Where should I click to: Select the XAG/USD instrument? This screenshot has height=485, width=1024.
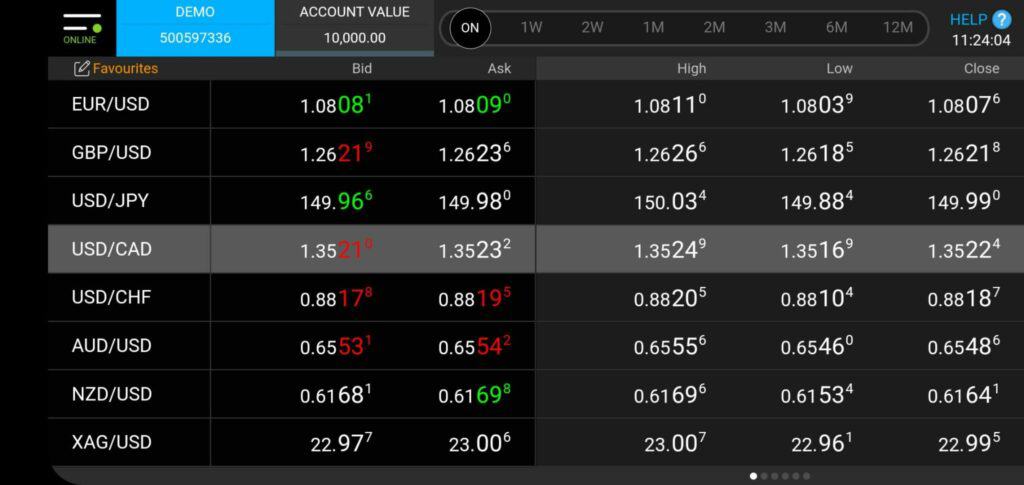[x=112, y=443]
